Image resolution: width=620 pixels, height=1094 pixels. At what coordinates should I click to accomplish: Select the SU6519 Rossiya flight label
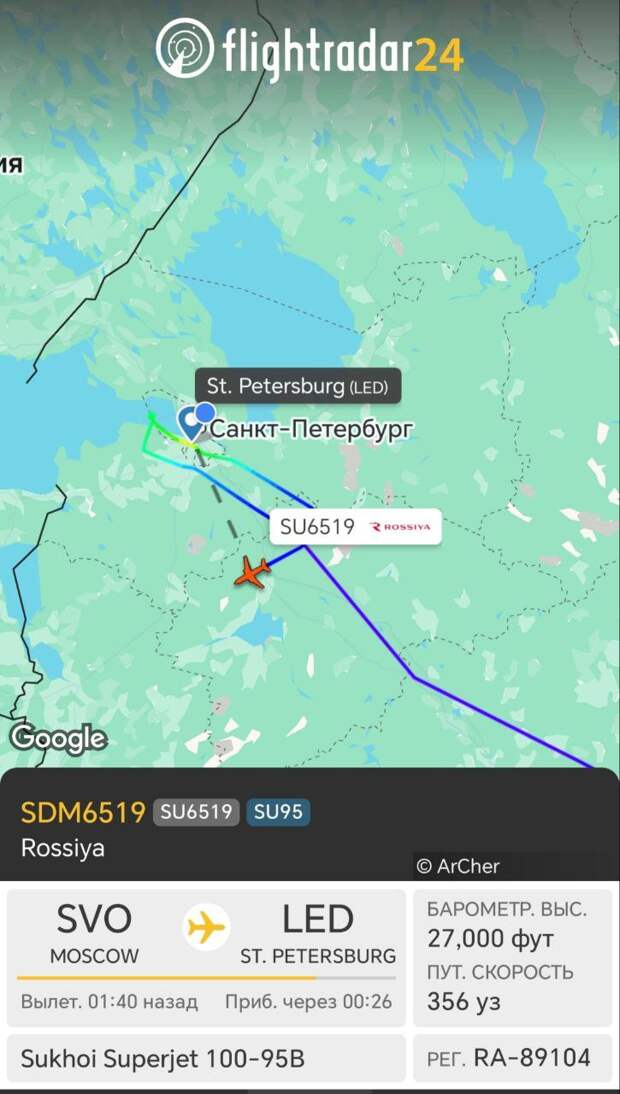pyautogui.click(x=355, y=527)
